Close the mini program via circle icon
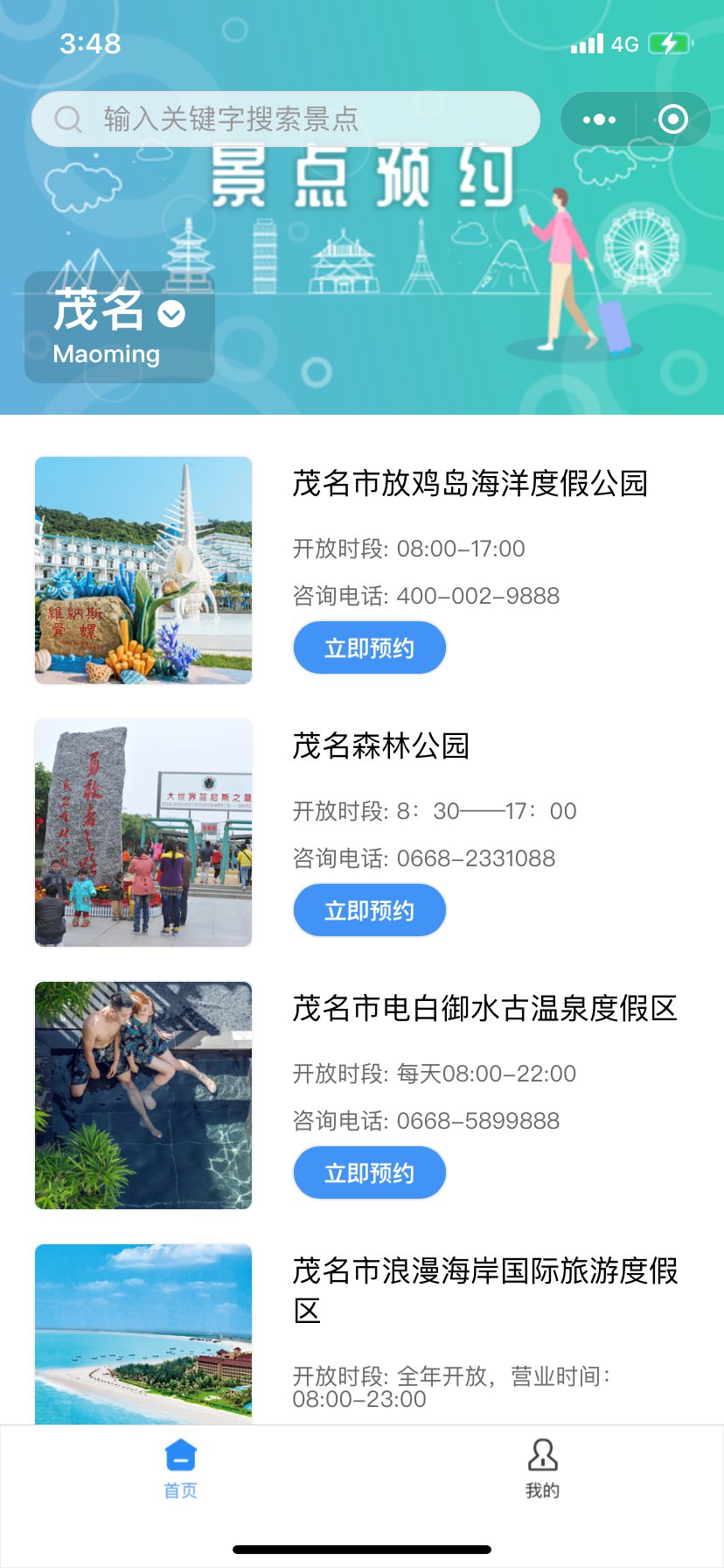The image size is (724, 1568). pyautogui.click(x=672, y=119)
